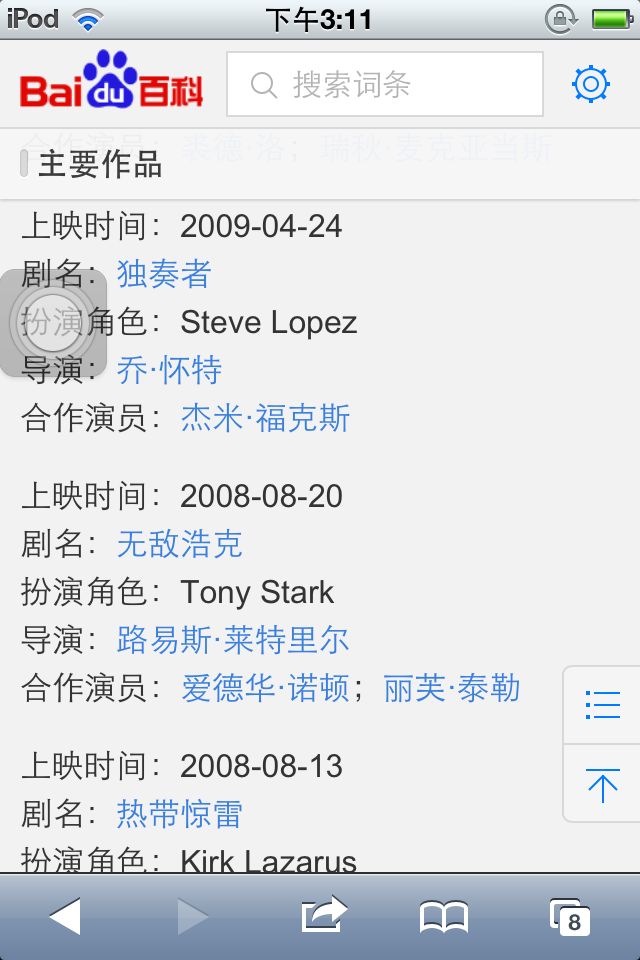Viewport: 640px width, 960px height.
Task: Open director link 乔·怀特
Action: [x=169, y=370]
